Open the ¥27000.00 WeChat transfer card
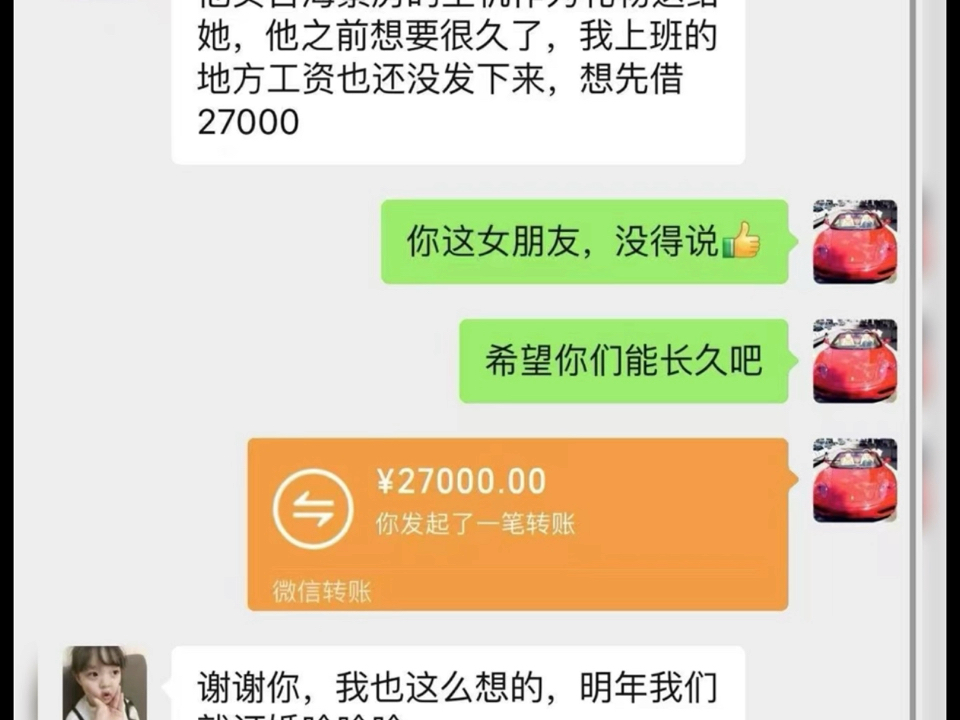The image size is (960, 720). pos(517,522)
